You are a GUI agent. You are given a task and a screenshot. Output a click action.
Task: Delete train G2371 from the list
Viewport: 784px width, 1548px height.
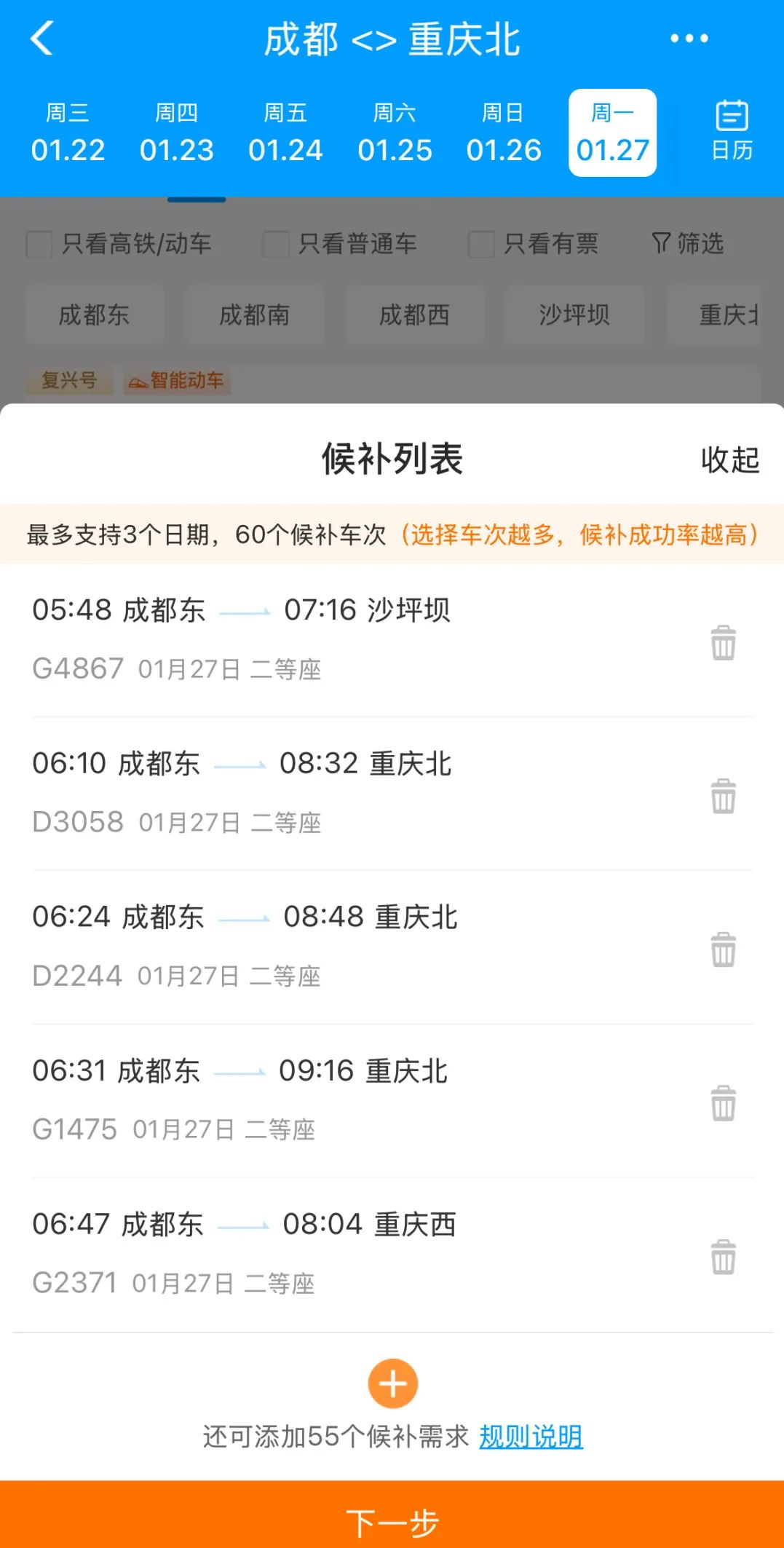pos(723,1257)
